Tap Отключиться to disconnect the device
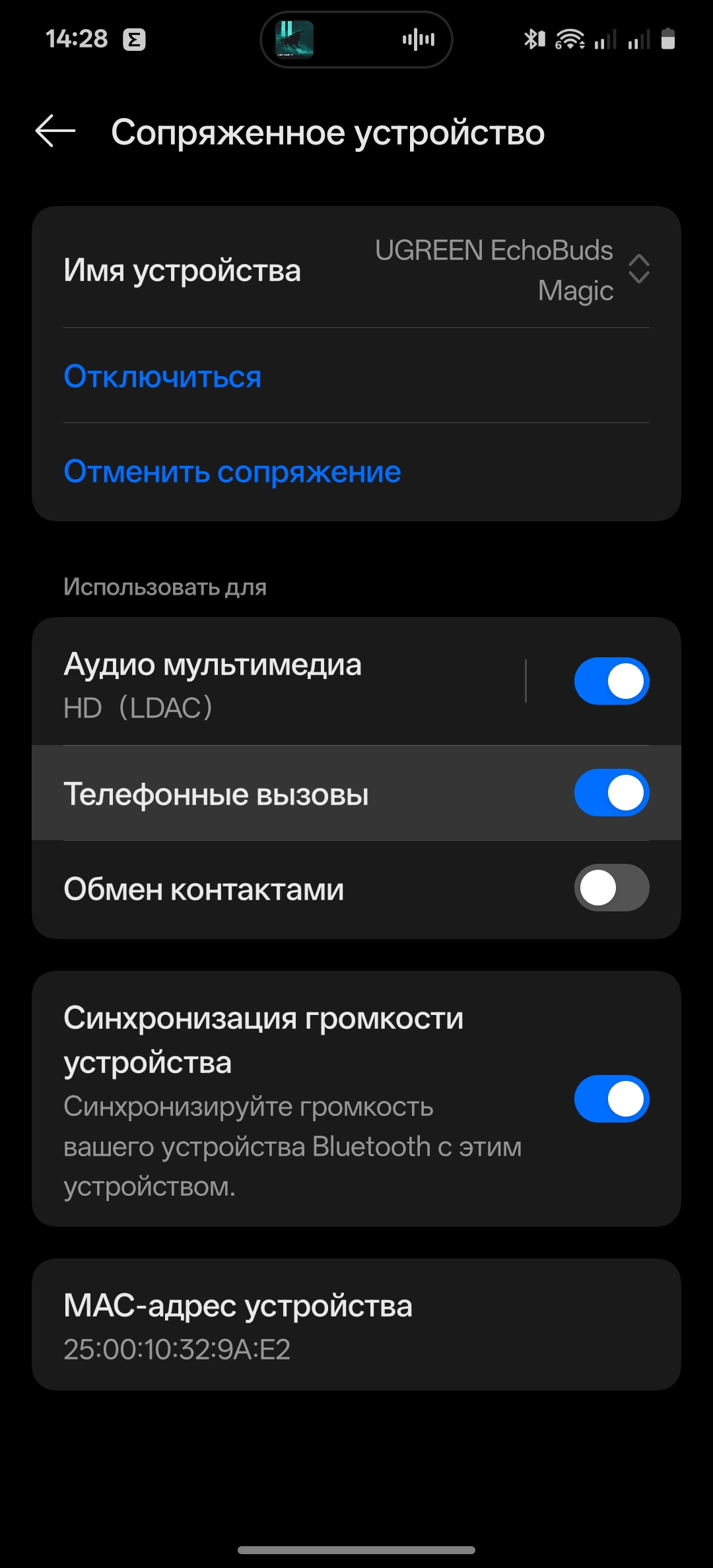 click(x=162, y=376)
